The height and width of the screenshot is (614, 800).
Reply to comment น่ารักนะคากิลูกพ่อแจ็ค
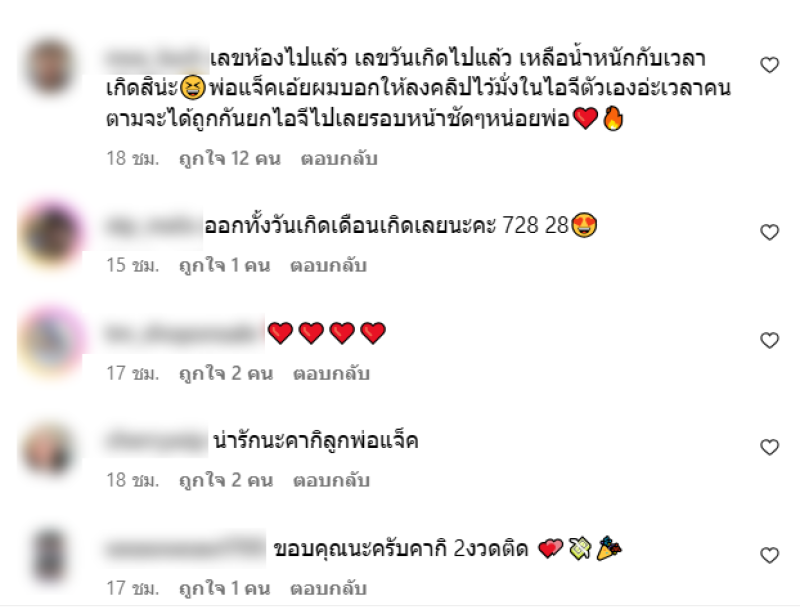(x=331, y=480)
